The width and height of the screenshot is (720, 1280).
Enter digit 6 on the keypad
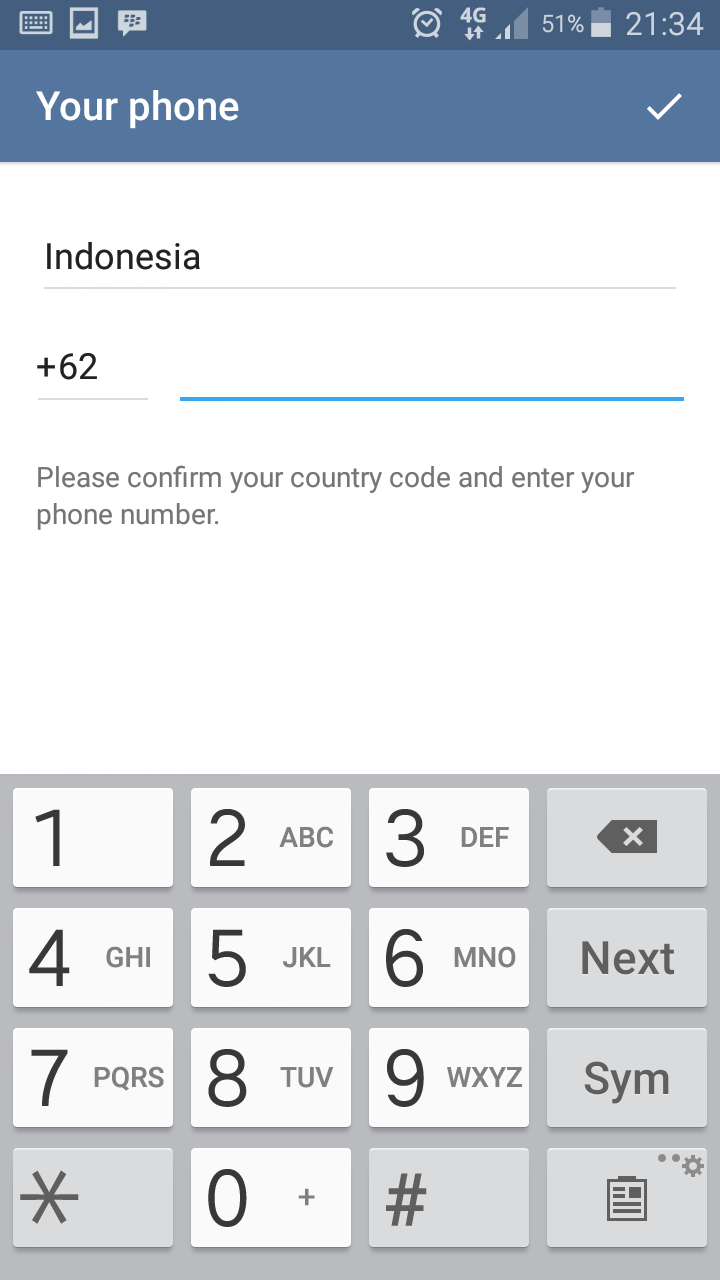449,957
